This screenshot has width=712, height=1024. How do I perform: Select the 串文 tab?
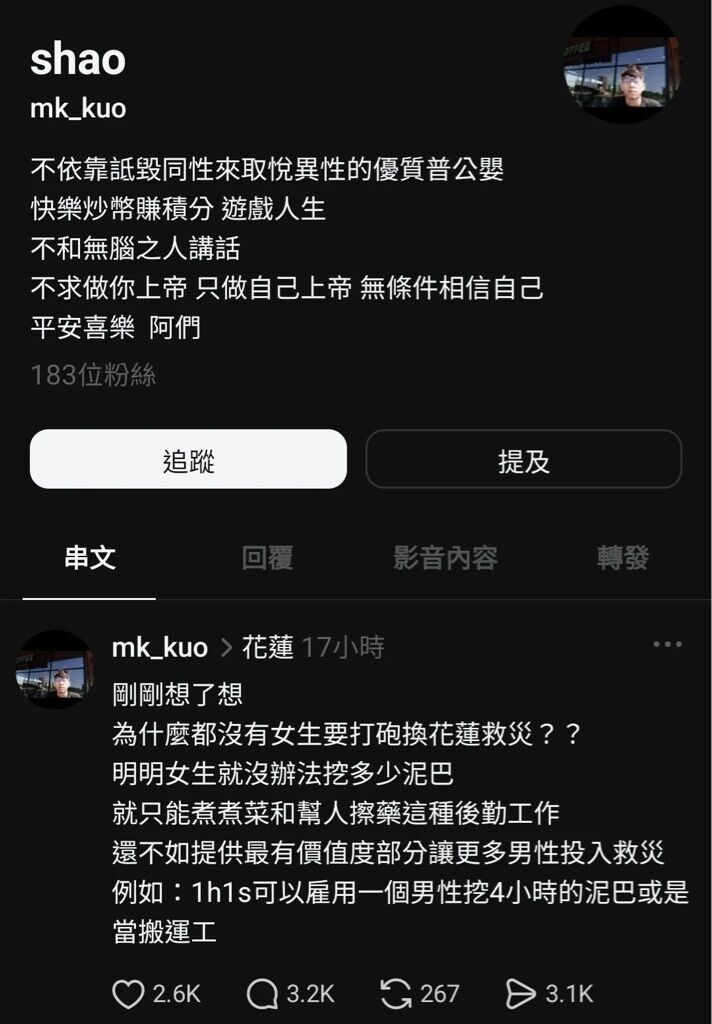click(90, 558)
